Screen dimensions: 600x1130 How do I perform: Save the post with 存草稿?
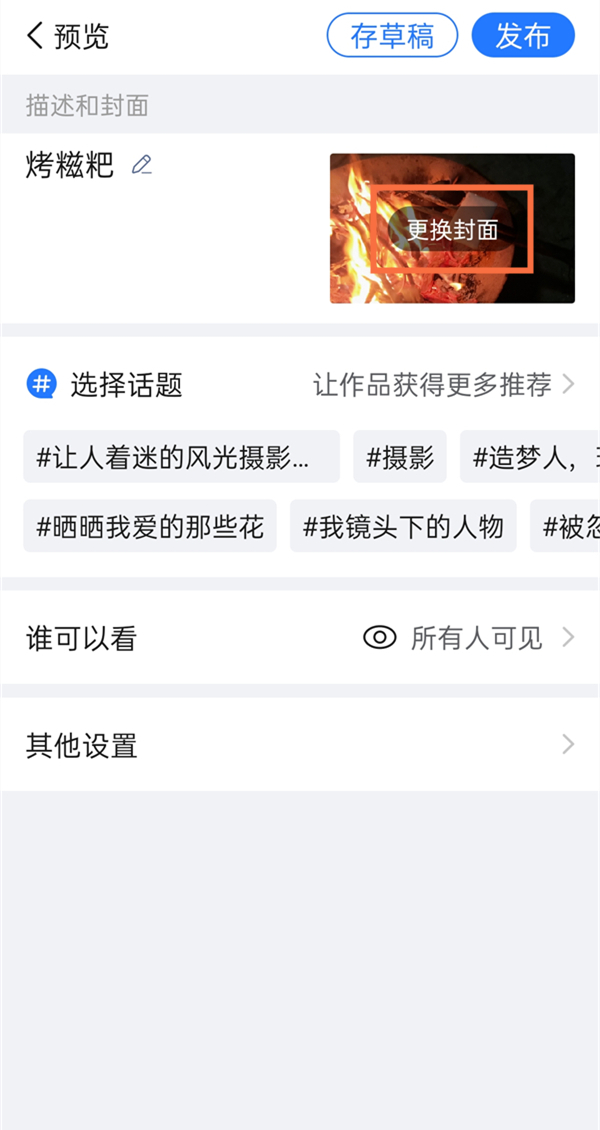[x=392, y=37]
